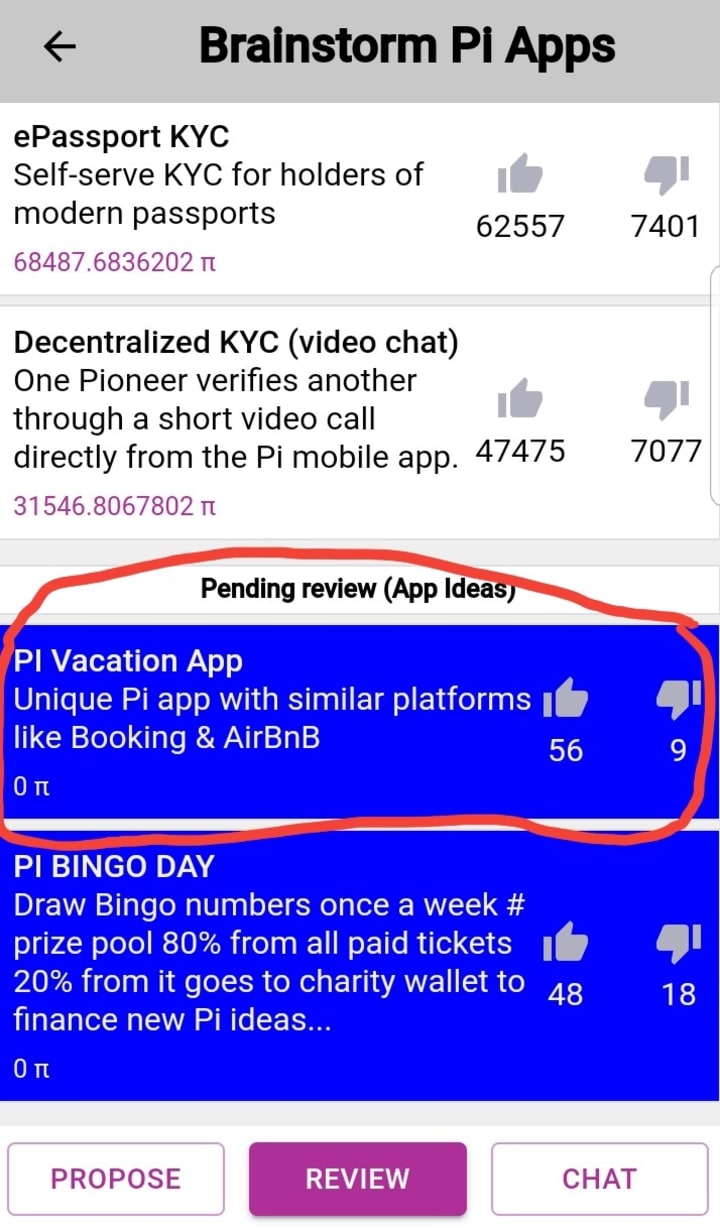Downvote the PI BINGO DAY proposal

click(x=678, y=943)
